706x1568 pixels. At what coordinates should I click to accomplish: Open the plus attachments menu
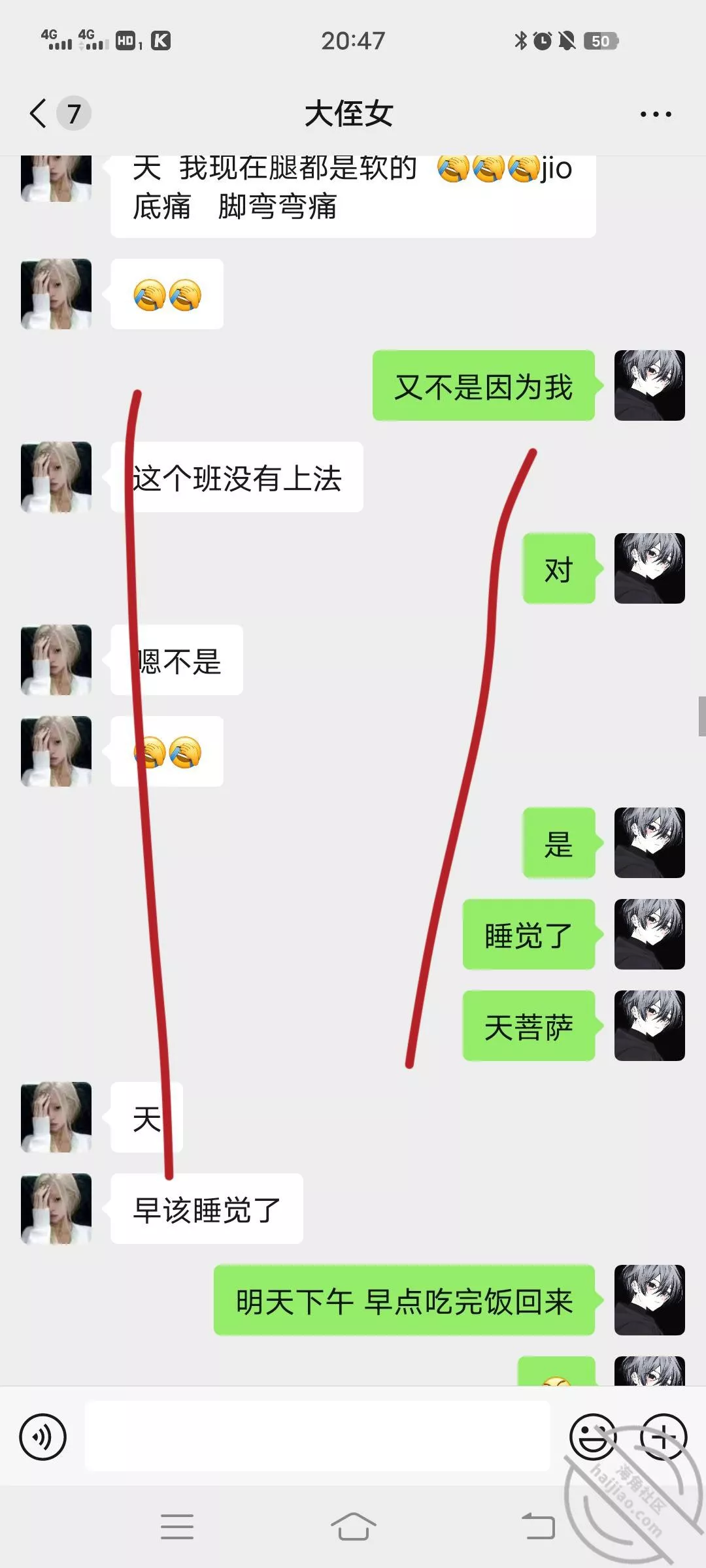pos(663,1437)
